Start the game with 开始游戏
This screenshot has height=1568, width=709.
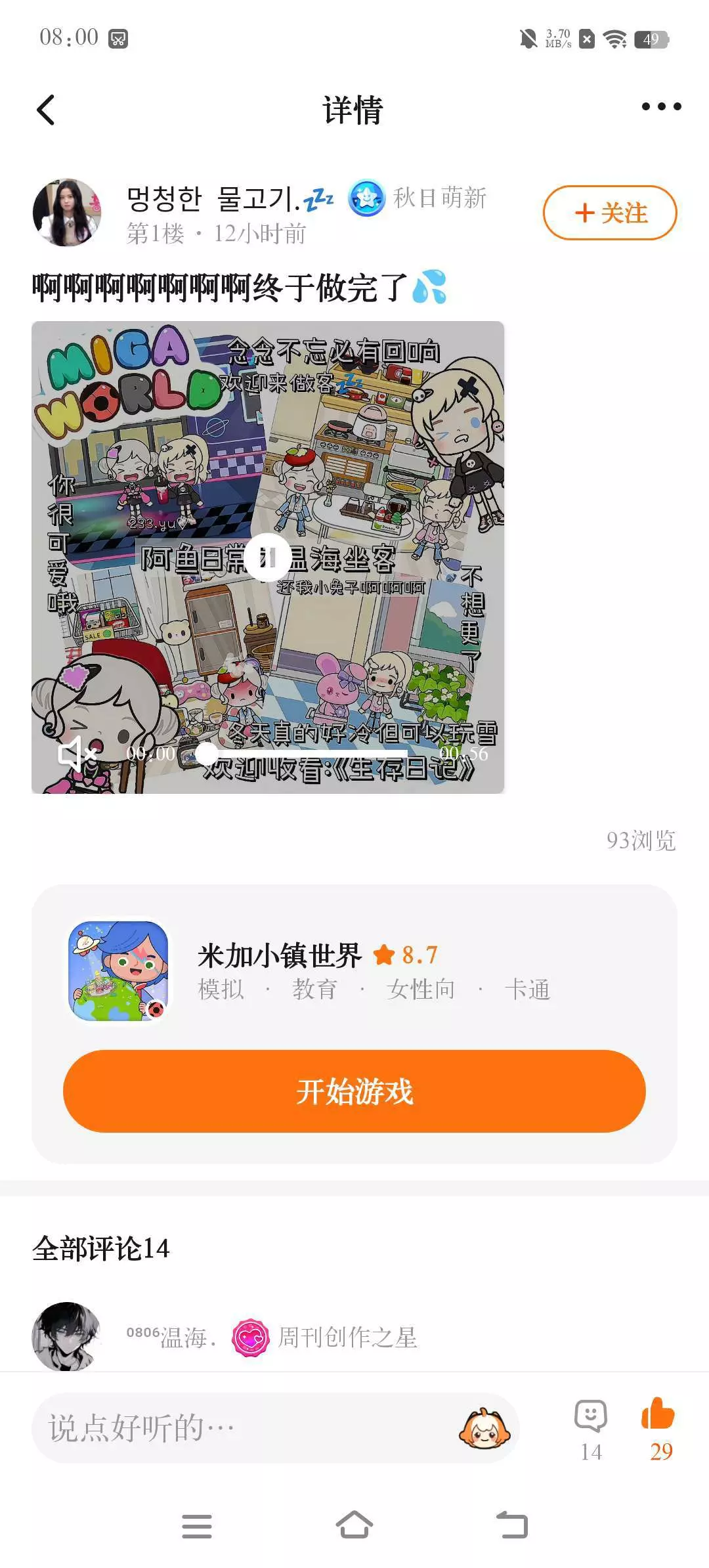(x=354, y=1091)
